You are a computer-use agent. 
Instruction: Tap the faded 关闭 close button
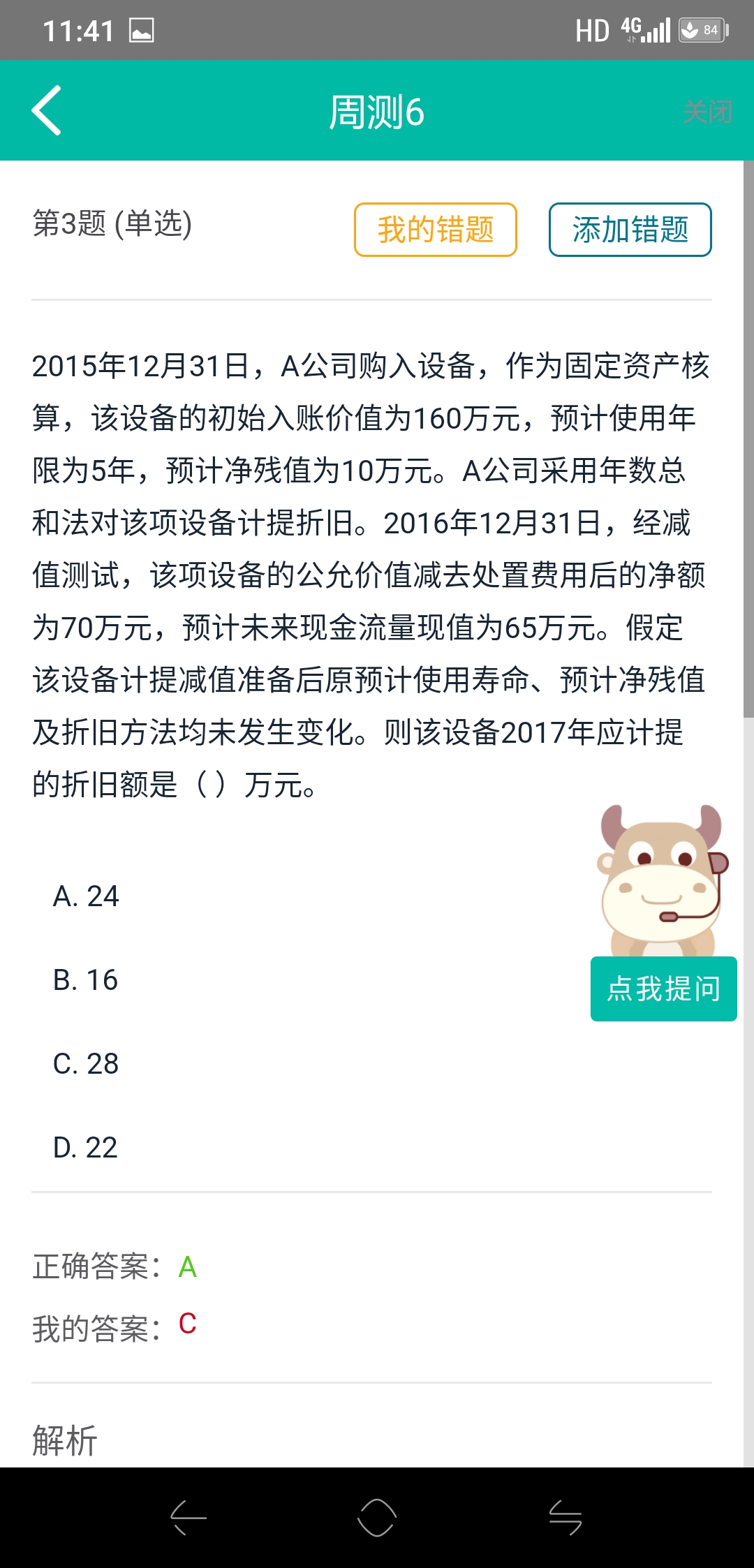707,112
